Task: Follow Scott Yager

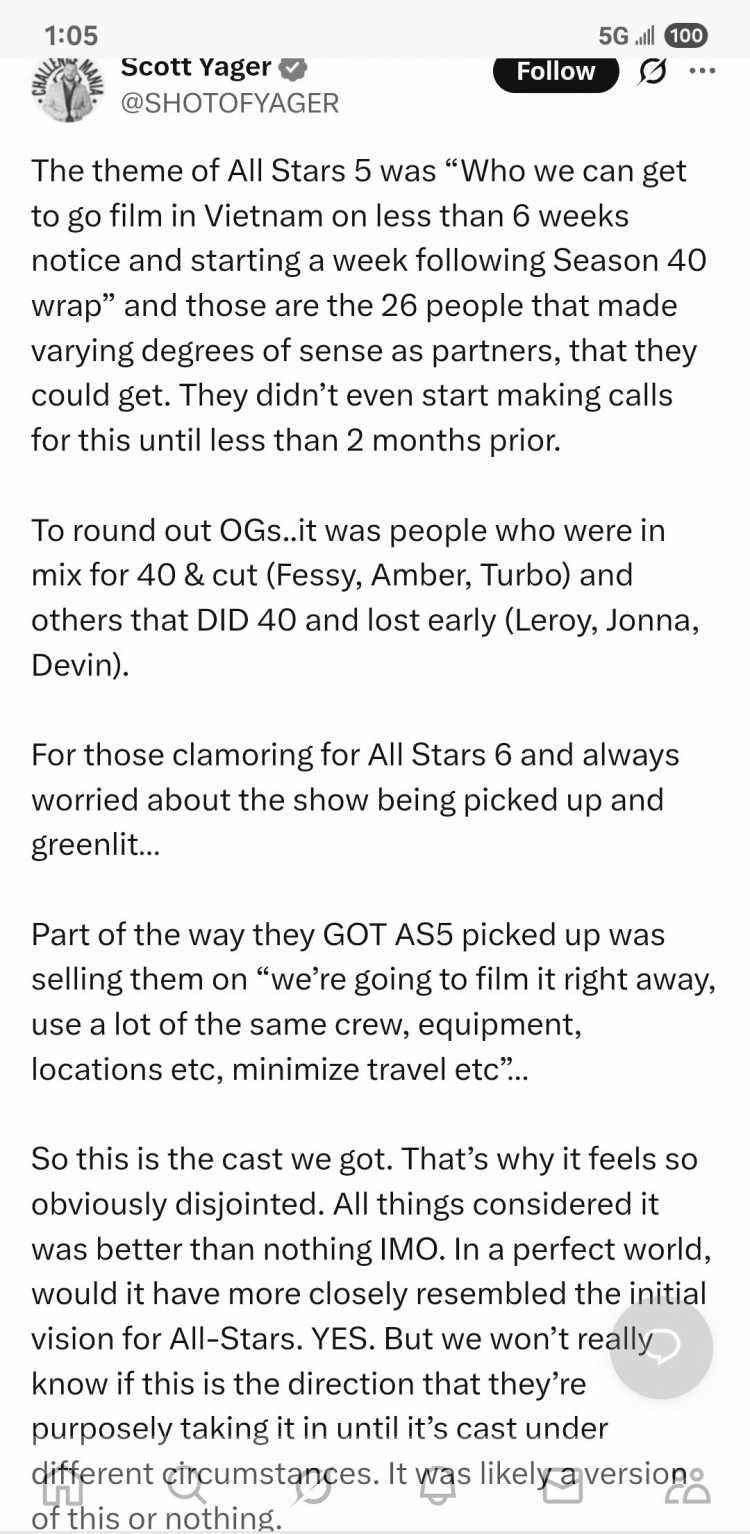Action: (555, 72)
